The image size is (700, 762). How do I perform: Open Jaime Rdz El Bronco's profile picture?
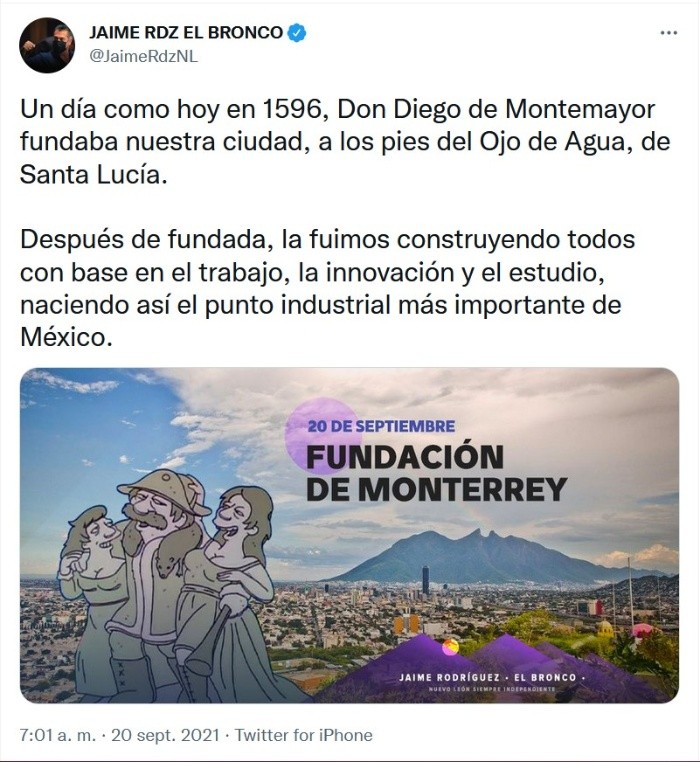47,45
